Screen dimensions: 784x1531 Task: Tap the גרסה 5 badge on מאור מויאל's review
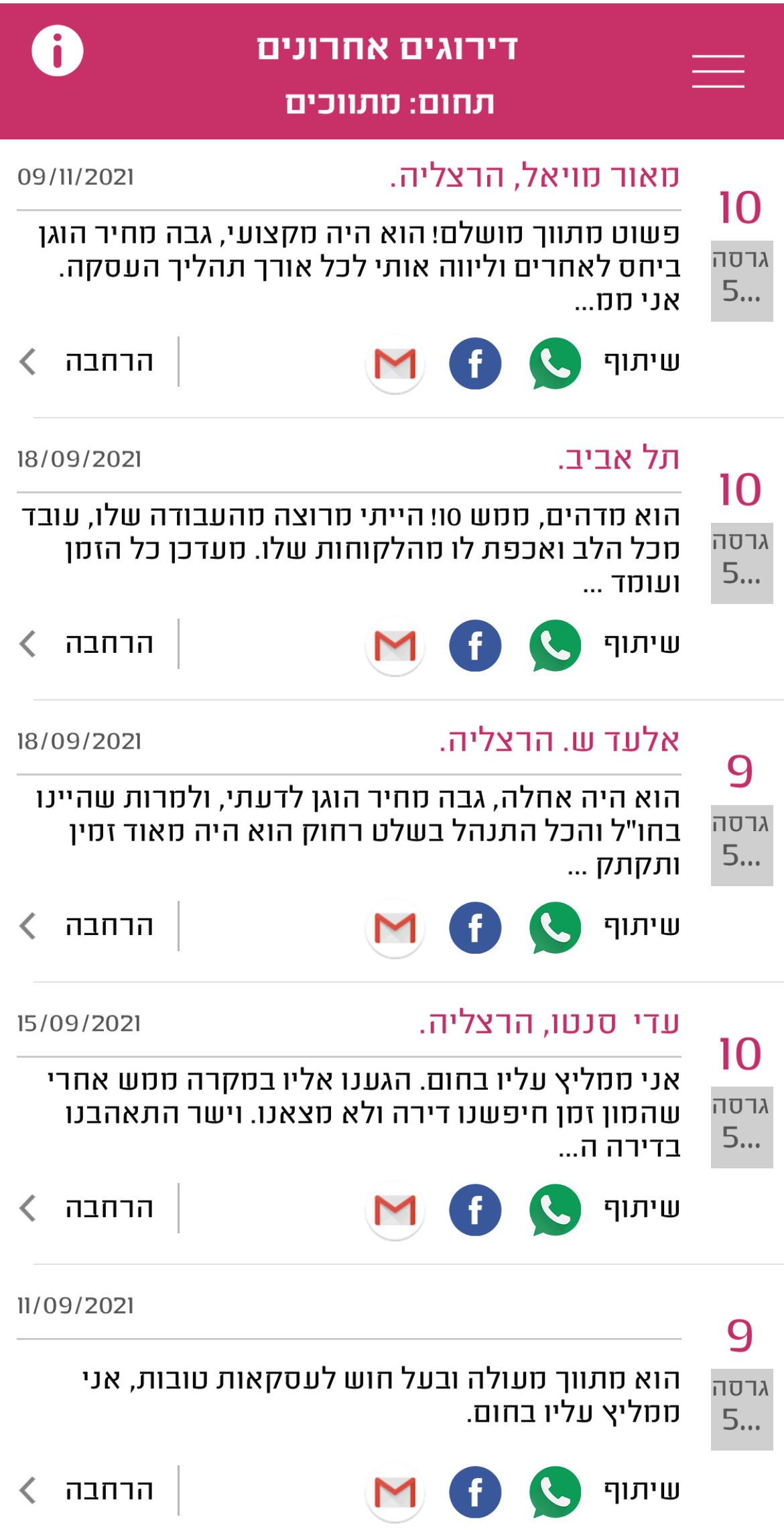pyautogui.click(x=742, y=281)
